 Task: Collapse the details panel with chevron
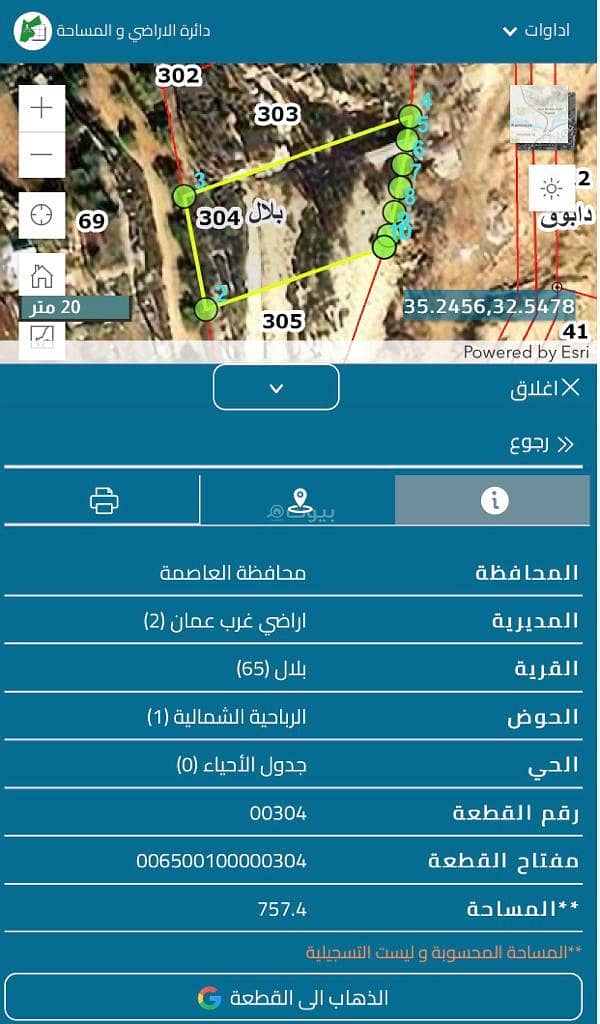(x=276, y=387)
